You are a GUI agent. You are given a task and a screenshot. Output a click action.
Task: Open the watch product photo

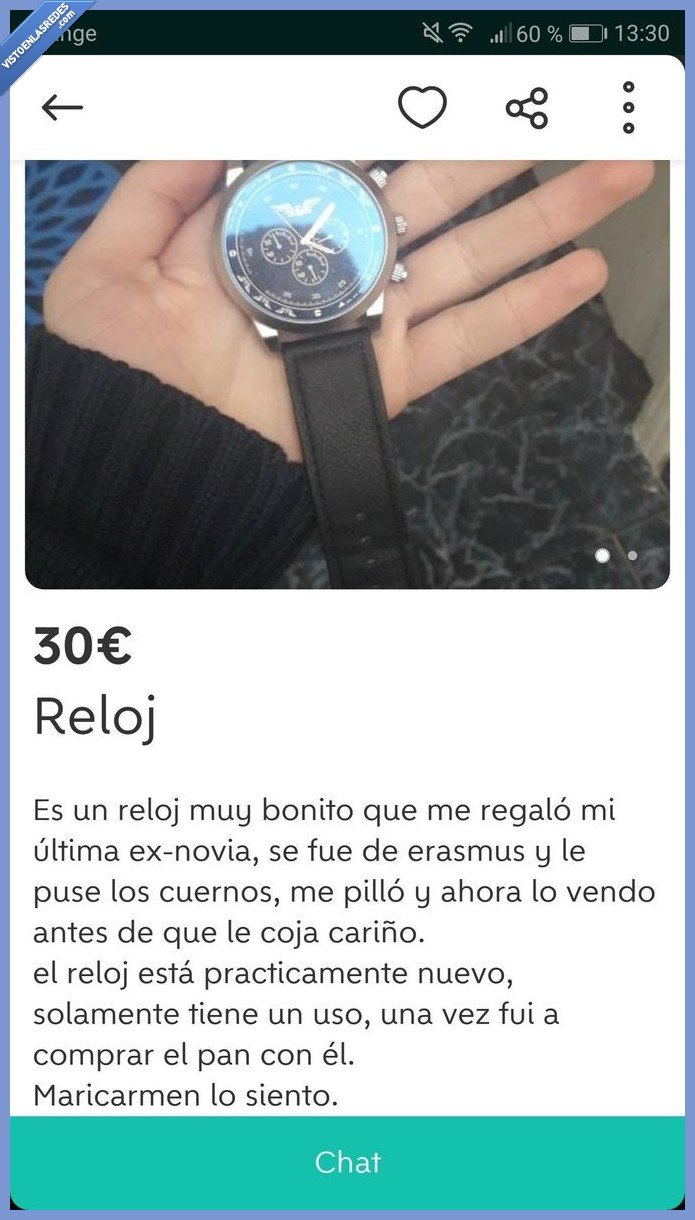(x=347, y=374)
